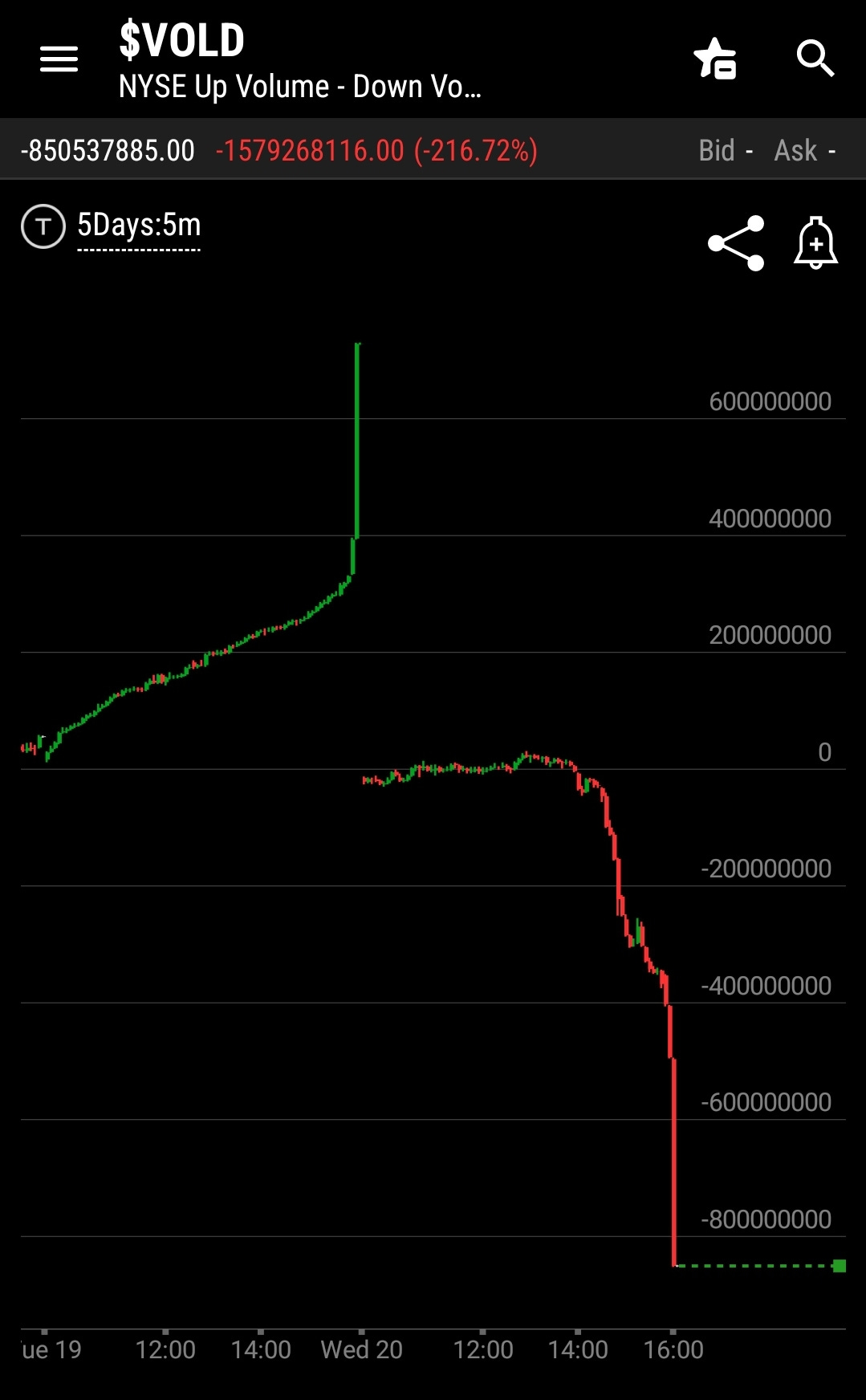Open symbol search
Screen dimensions: 866x1400
(815, 59)
